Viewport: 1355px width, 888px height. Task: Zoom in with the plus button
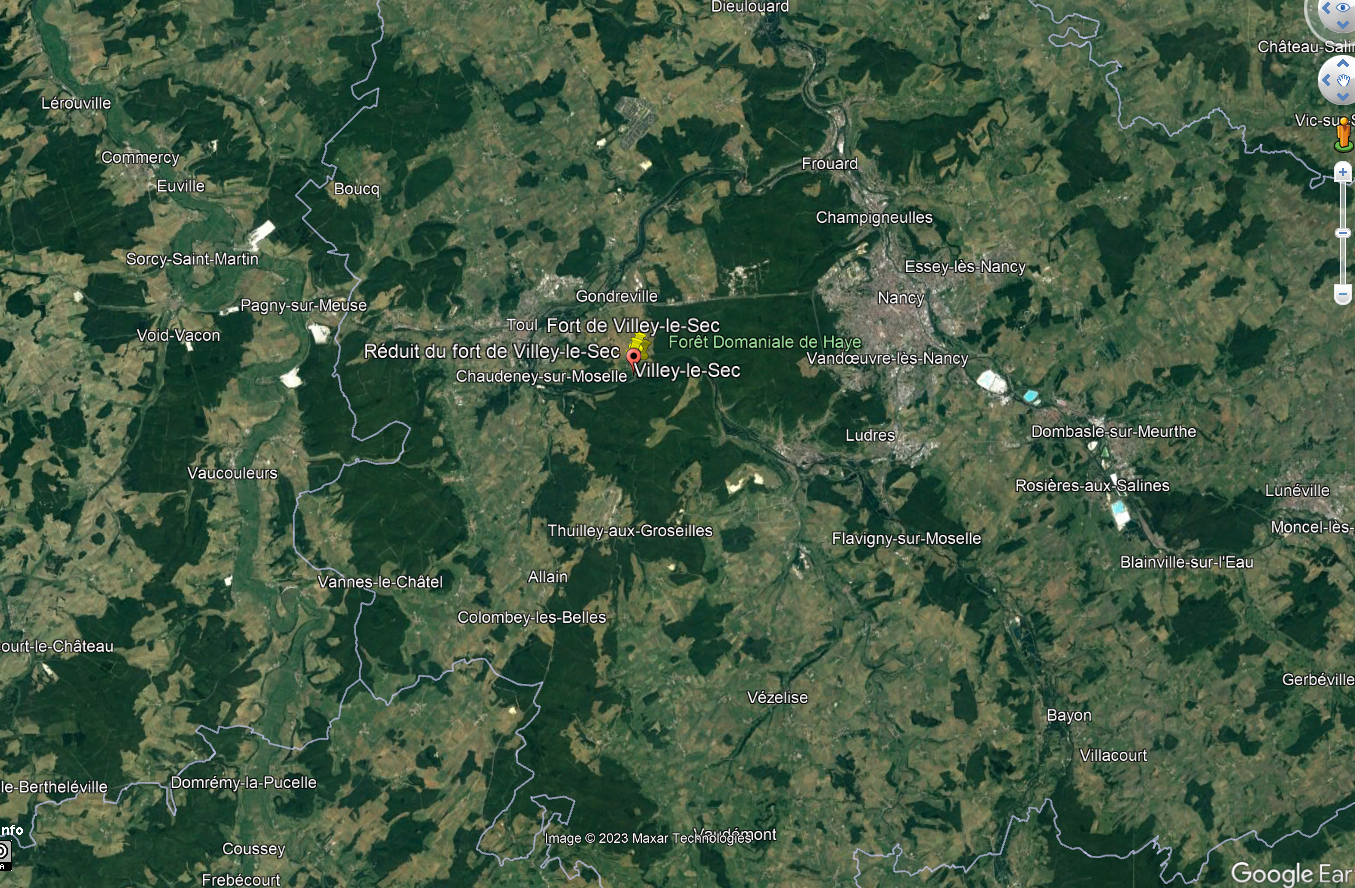[x=1343, y=173]
